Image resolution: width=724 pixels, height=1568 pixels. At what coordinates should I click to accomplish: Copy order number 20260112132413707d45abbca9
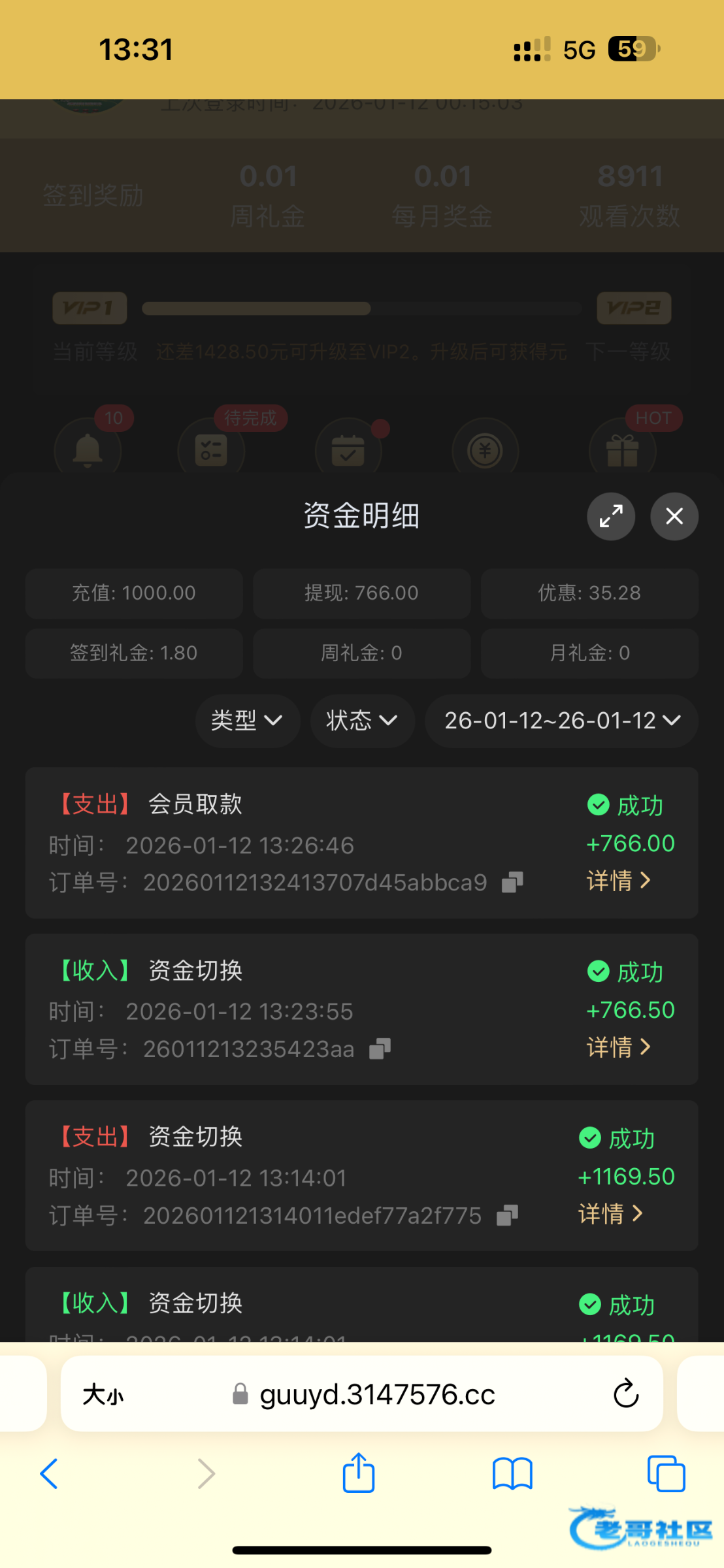512,883
